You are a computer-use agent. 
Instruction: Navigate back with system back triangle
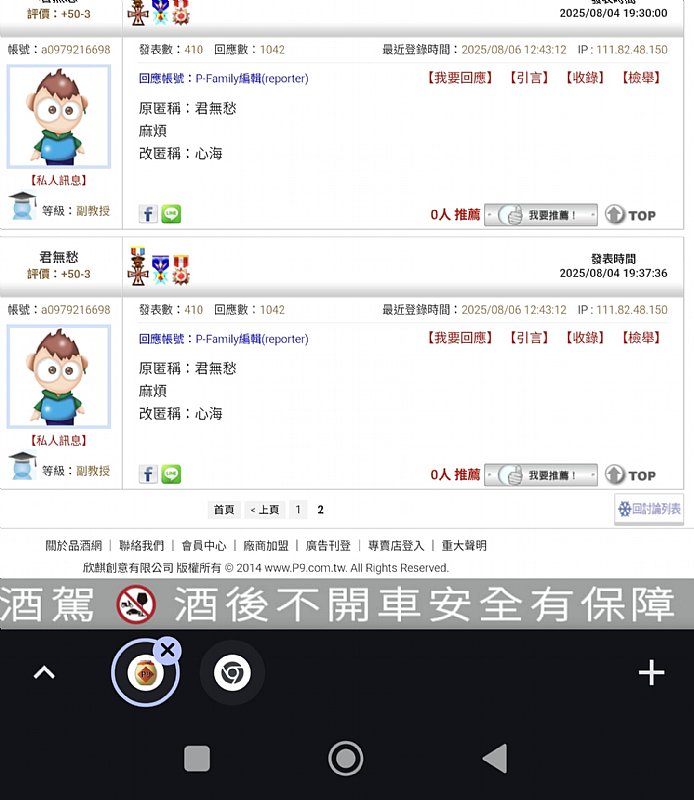pos(494,759)
